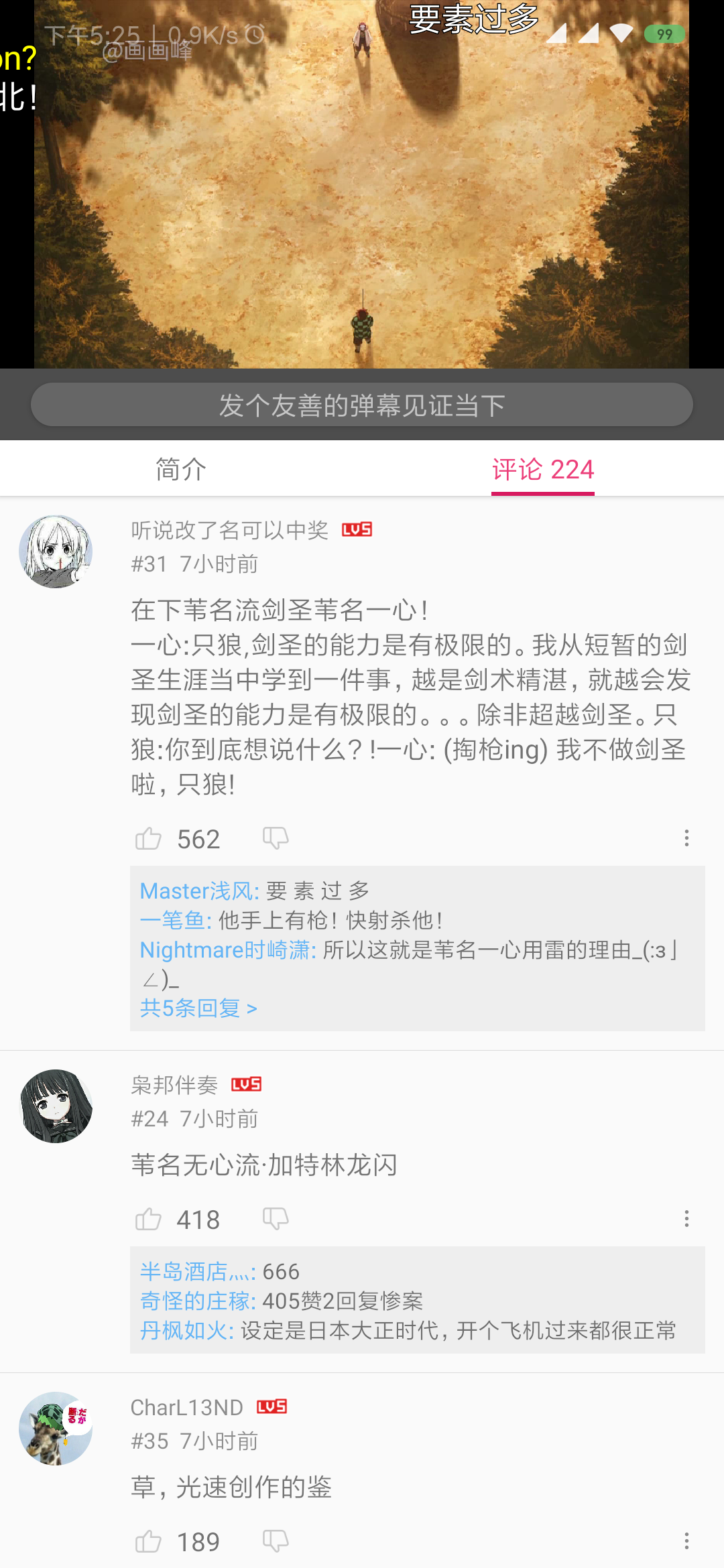
Task: Dislike the comment with 562 likes
Action: click(276, 838)
